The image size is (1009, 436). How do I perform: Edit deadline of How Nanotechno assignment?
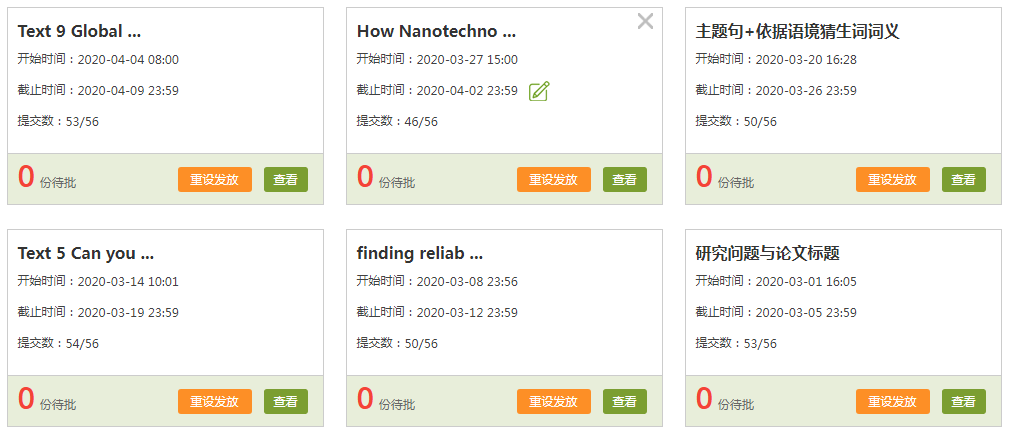click(x=539, y=91)
